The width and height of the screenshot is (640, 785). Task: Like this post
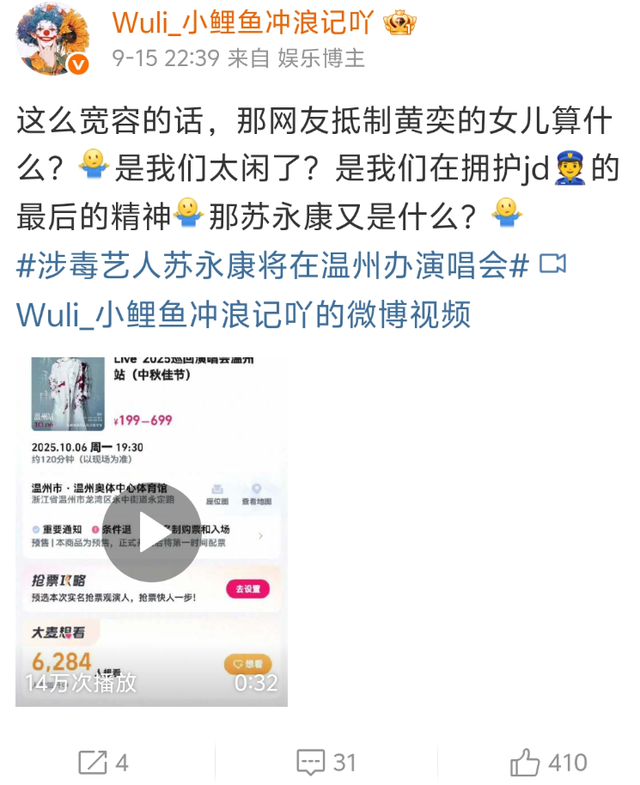(x=548, y=762)
